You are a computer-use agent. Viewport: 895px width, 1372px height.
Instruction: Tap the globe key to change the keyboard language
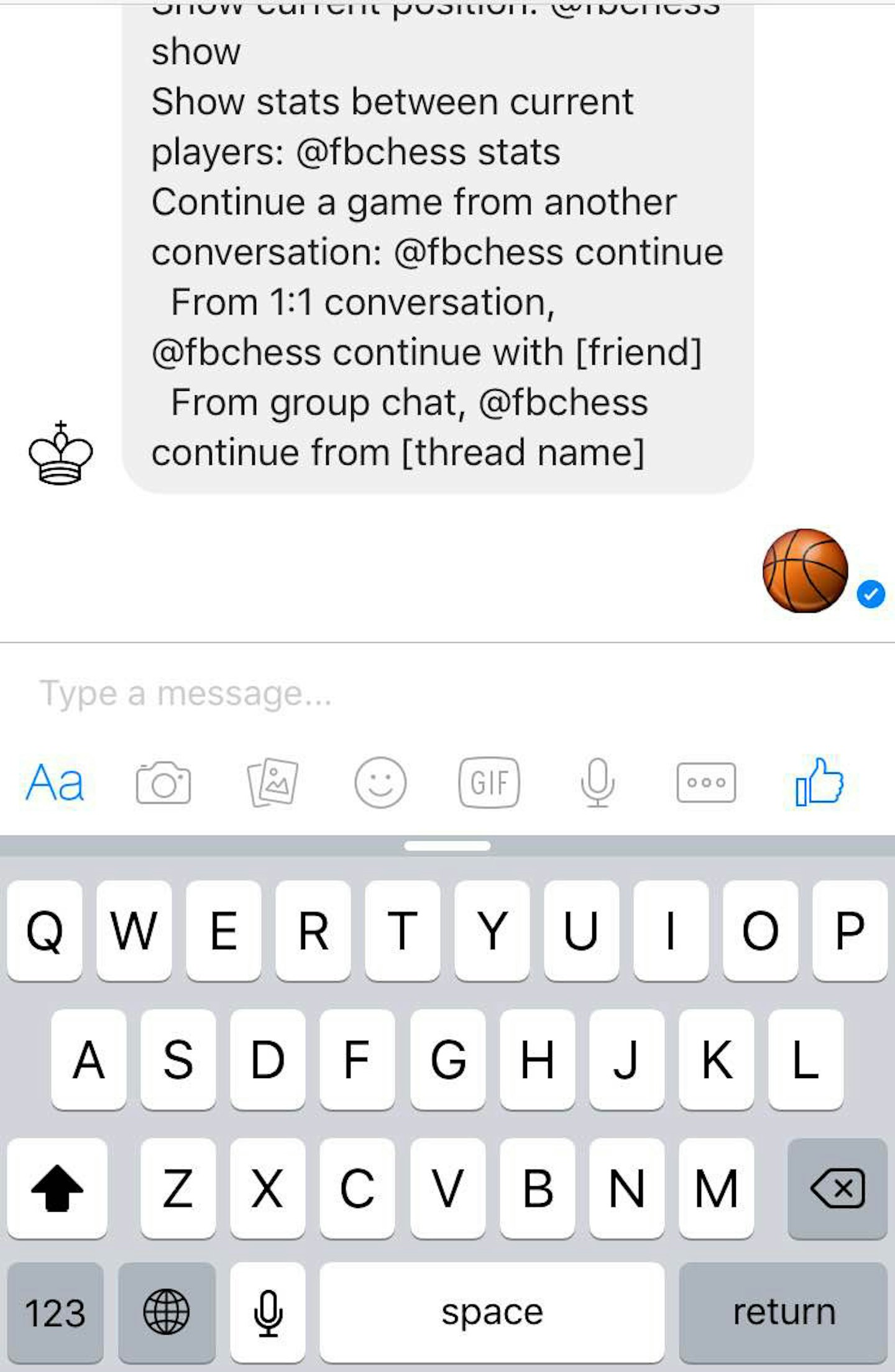pyautogui.click(x=167, y=1312)
